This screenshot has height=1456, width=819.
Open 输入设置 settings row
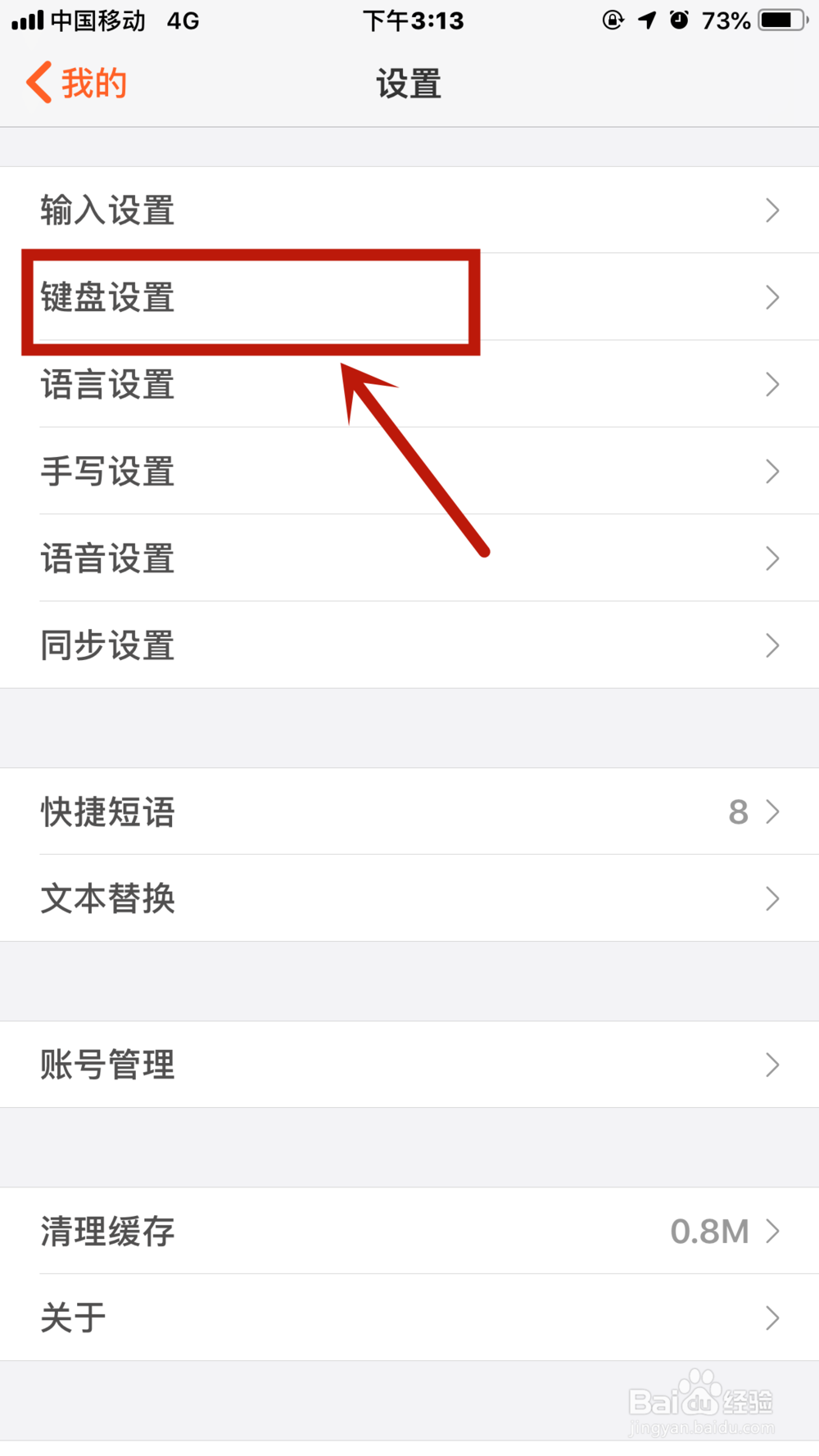[x=107, y=210]
